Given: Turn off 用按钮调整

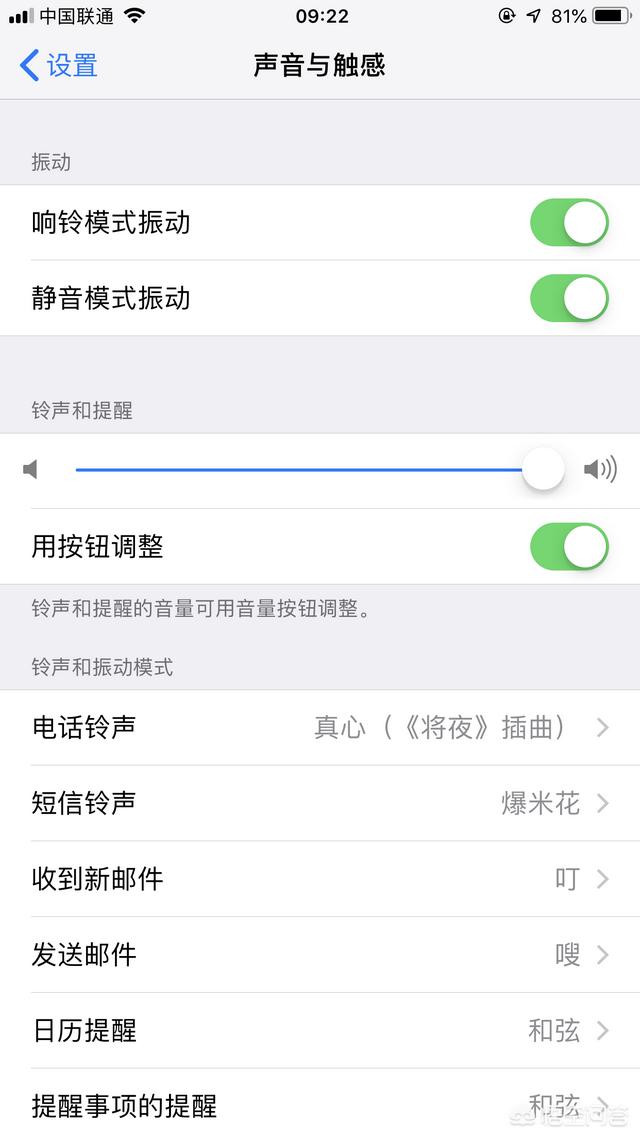Looking at the screenshot, I should [570, 547].
